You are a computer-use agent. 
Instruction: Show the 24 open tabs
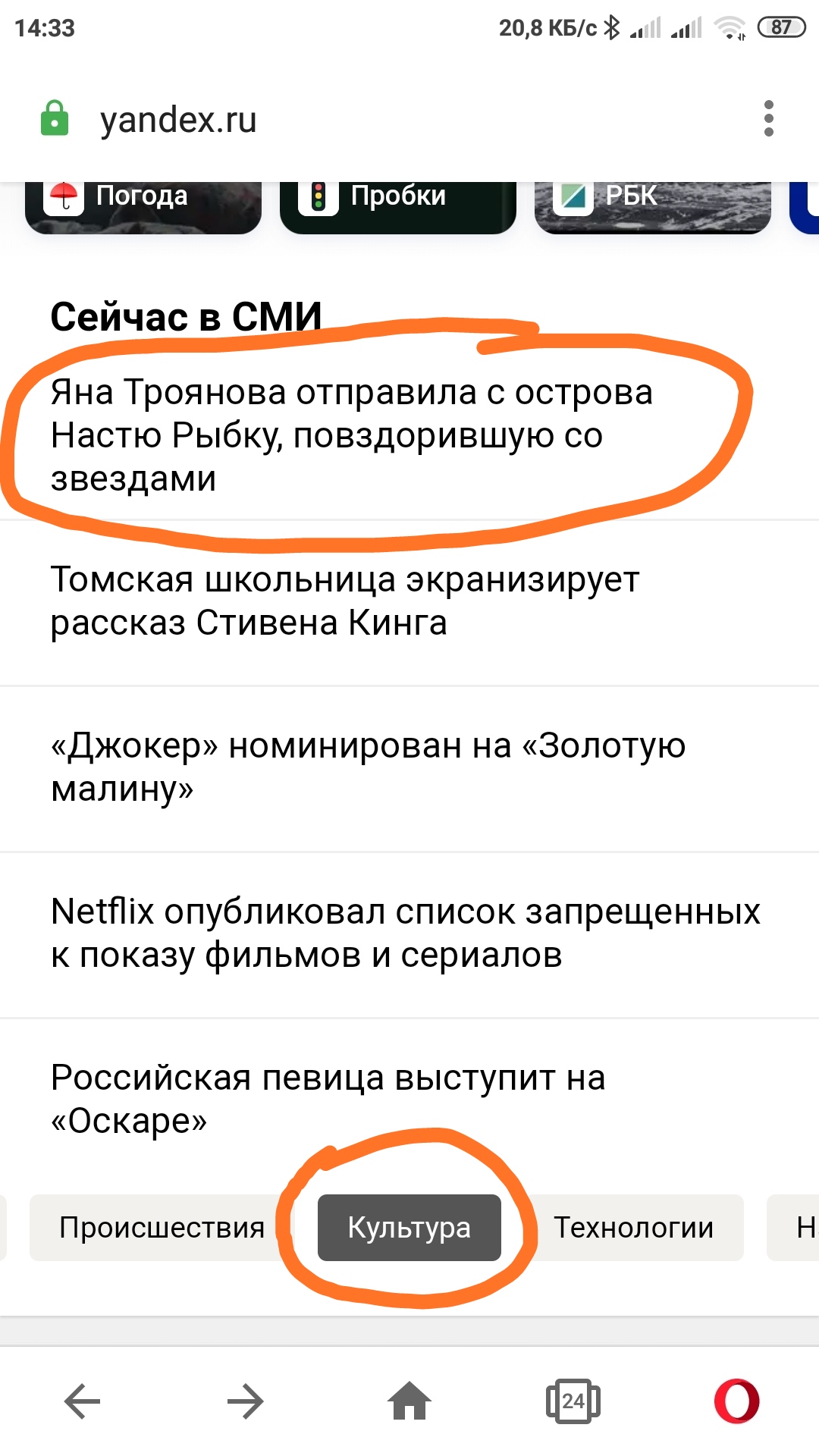point(573,1401)
